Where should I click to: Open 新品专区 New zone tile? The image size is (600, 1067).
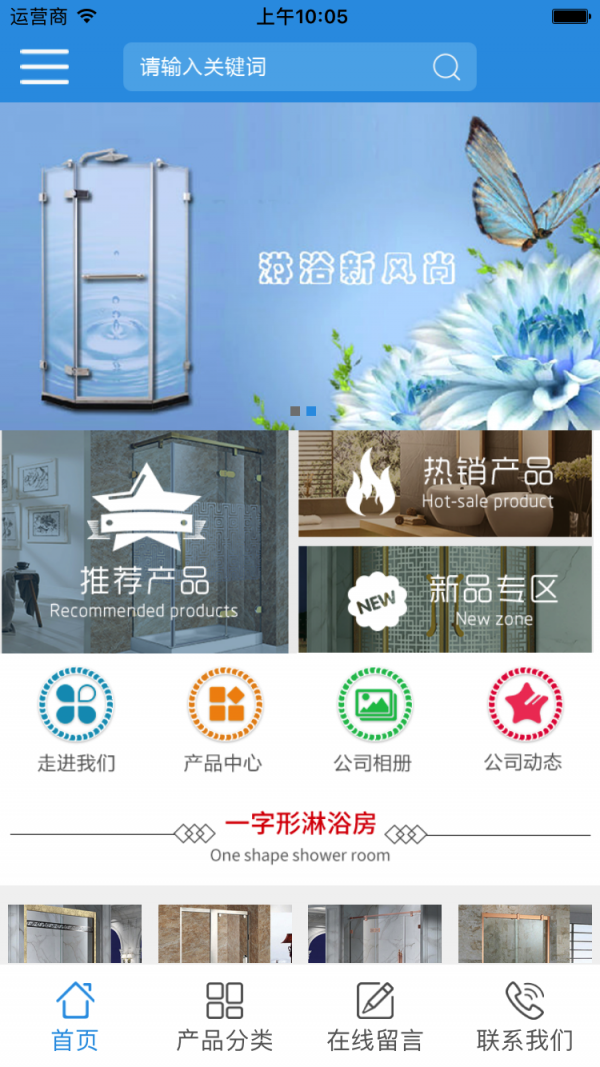coord(445,599)
